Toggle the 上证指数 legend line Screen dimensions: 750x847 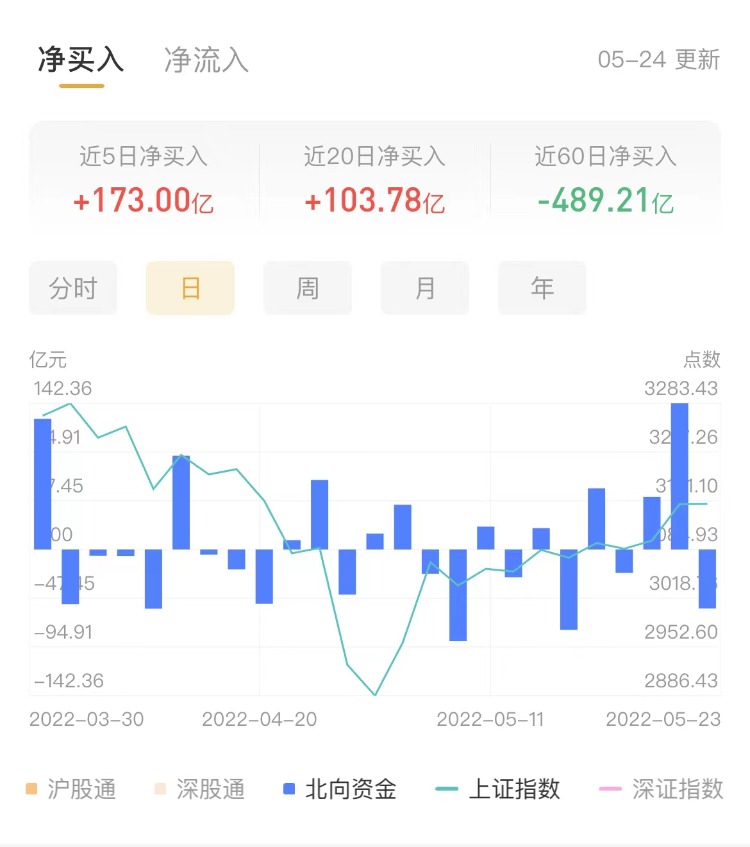coord(499,789)
